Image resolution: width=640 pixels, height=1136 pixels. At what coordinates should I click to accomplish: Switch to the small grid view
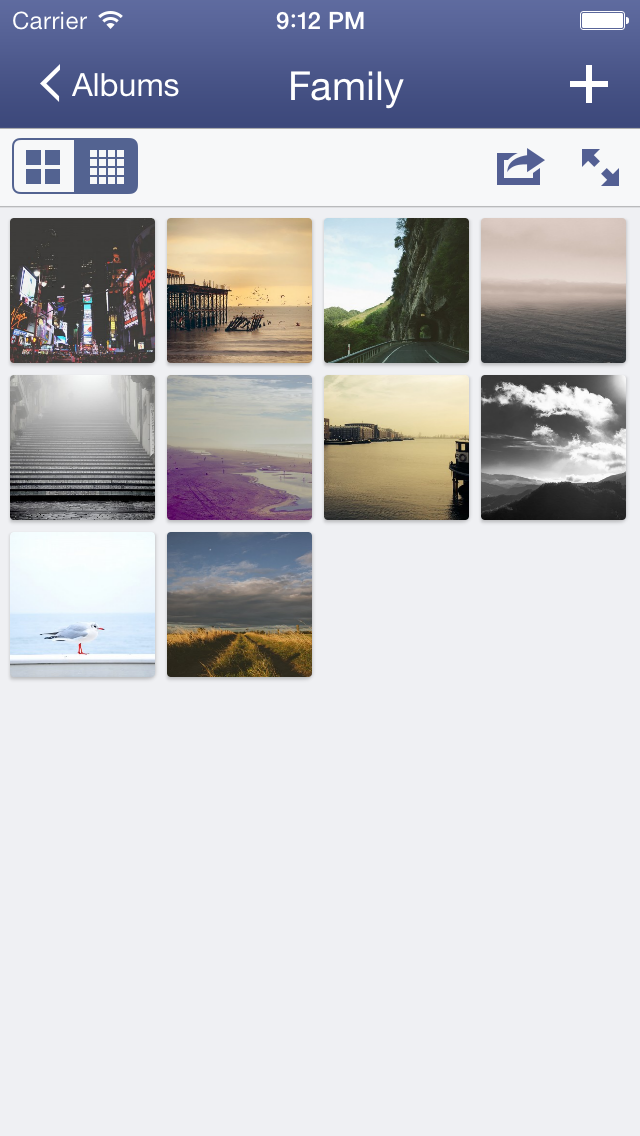107,166
